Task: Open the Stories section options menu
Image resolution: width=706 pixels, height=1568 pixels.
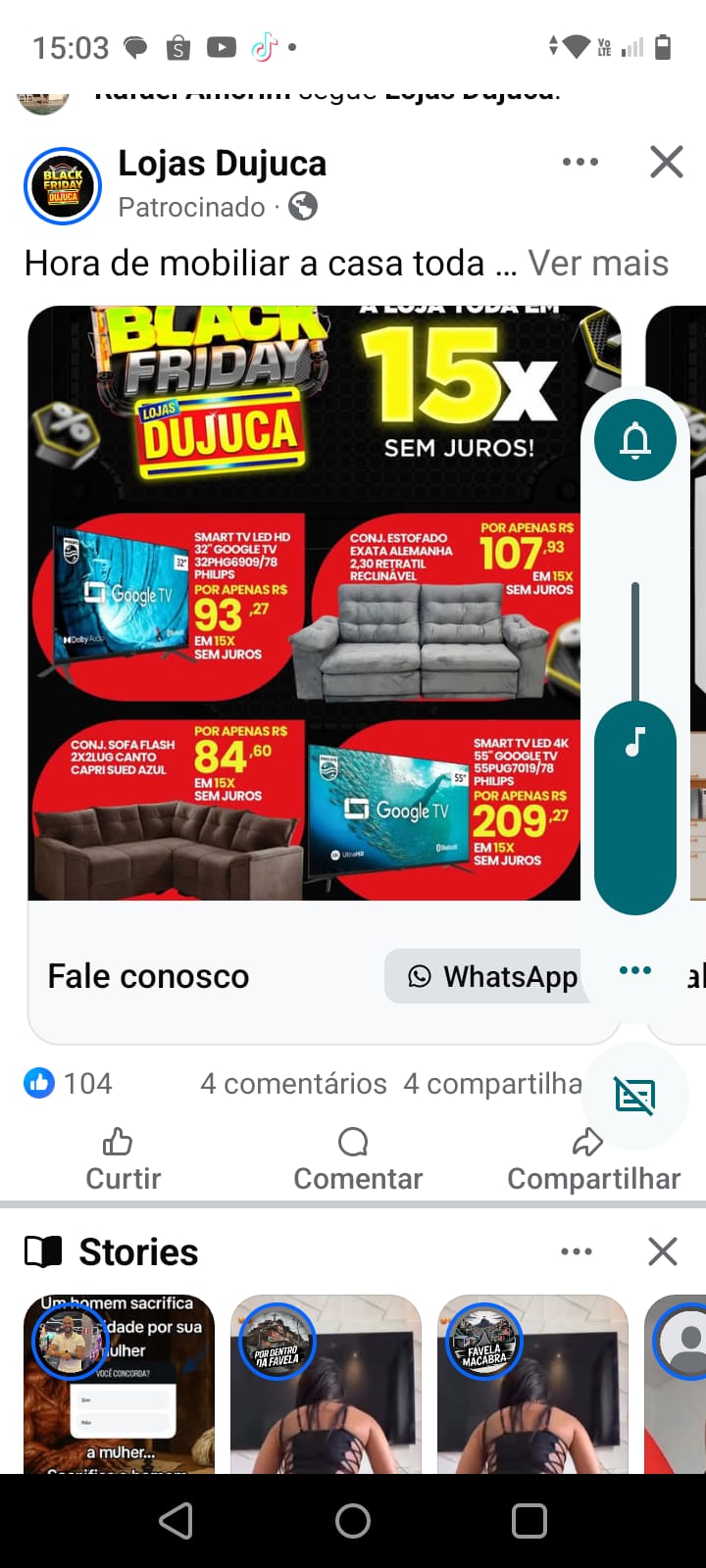Action: click(577, 1251)
